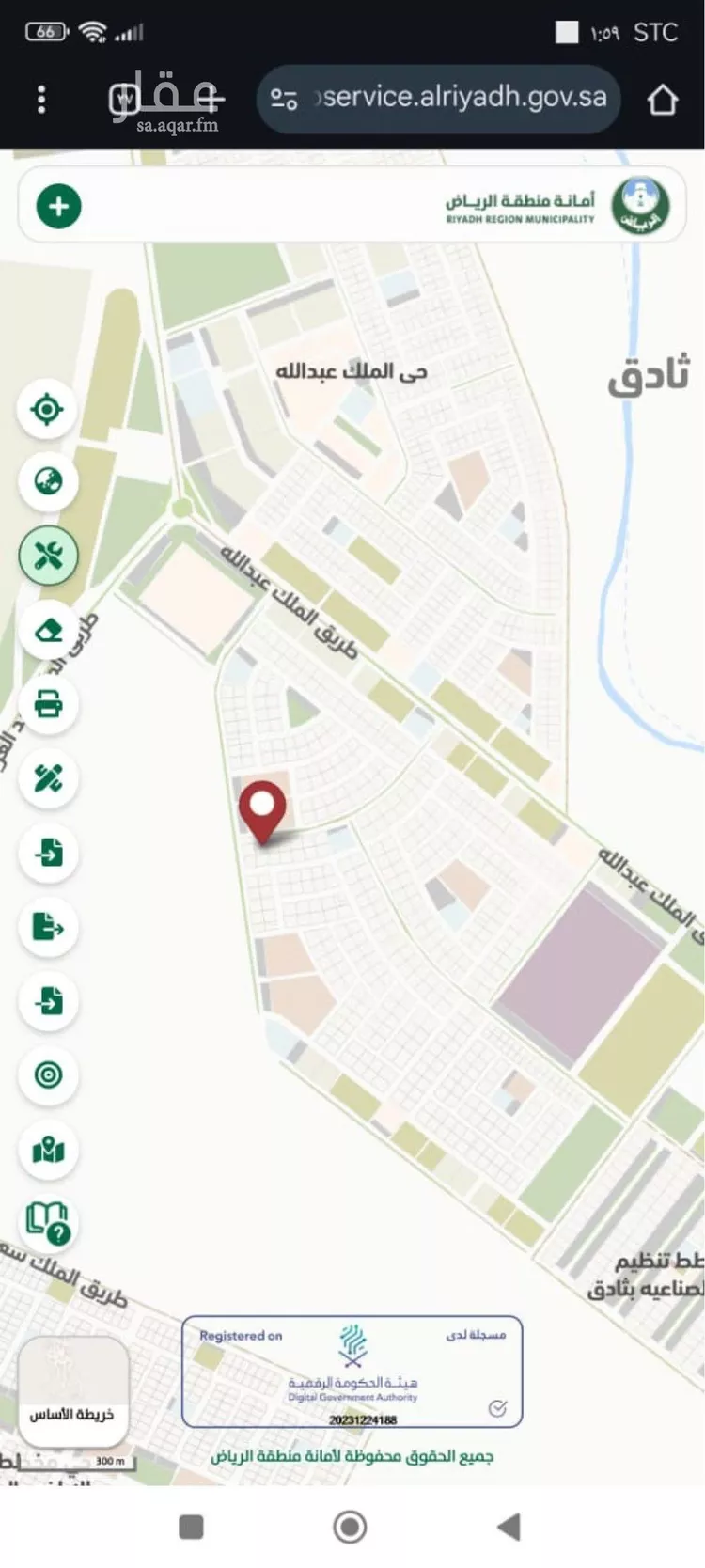Open recent apps from navigation bar
This screenshot has width=705, height=1568.
point(192,1527)
